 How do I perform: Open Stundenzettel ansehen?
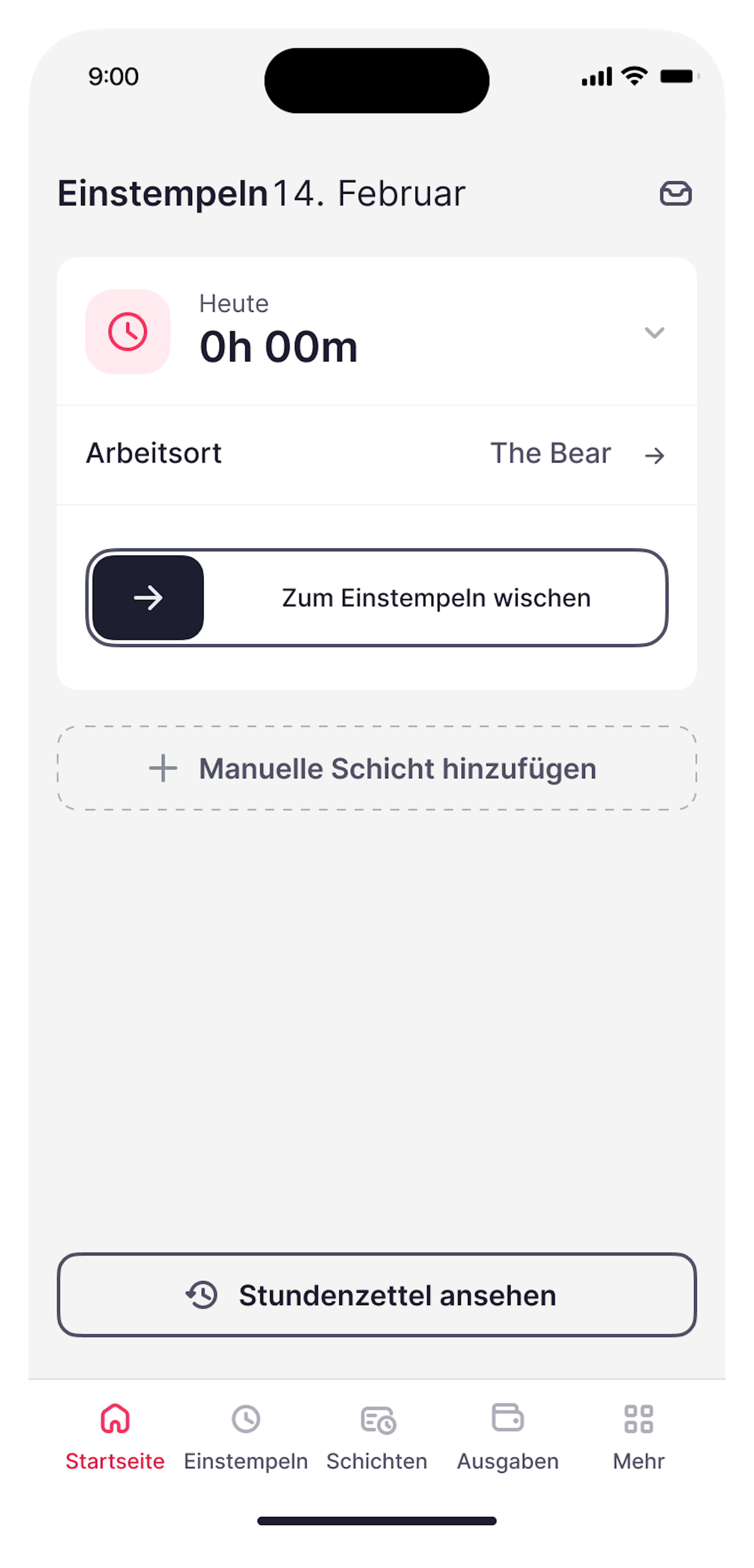376,1295
